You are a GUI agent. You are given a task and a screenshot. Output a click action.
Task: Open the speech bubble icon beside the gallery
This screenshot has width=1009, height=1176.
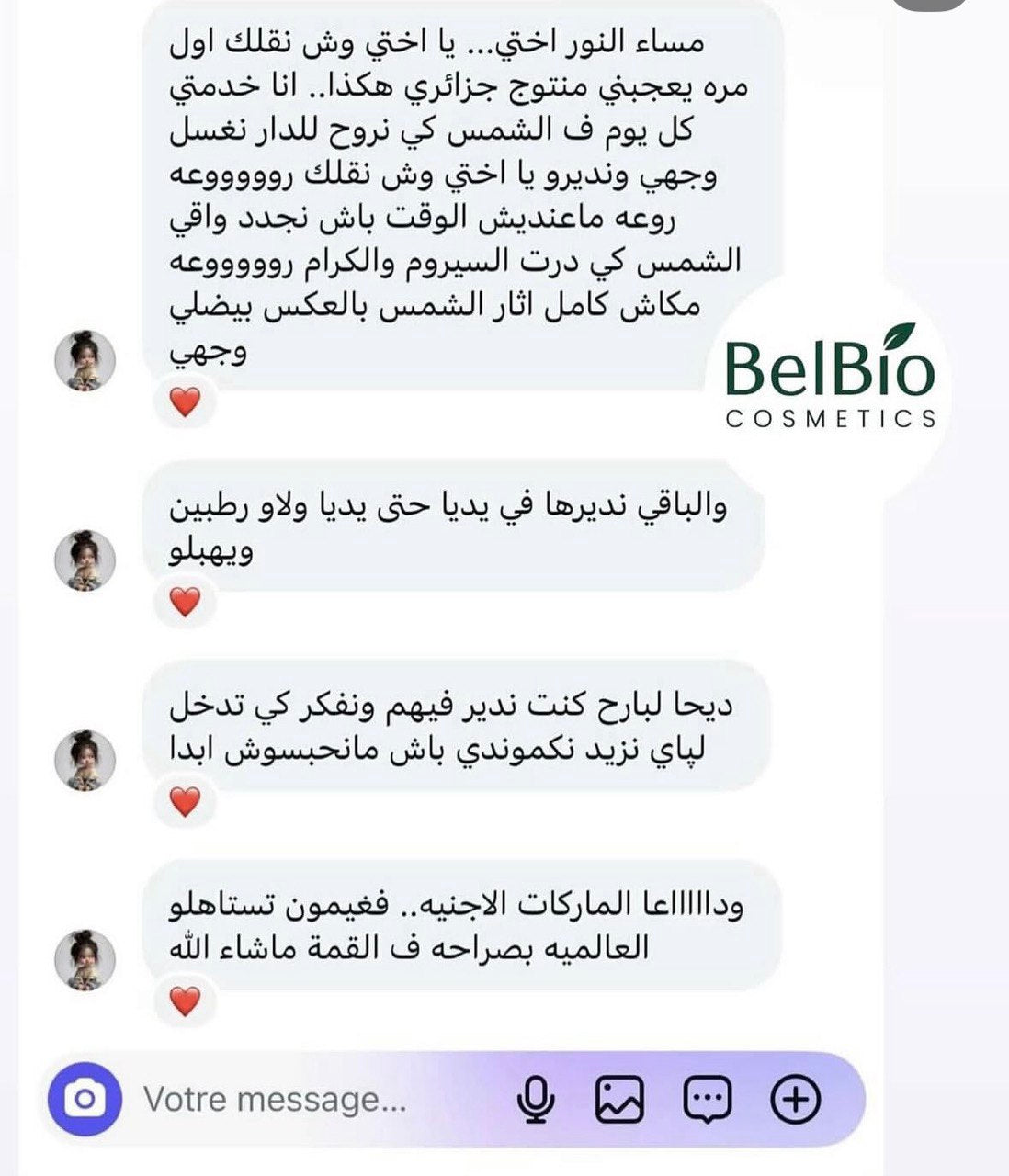coord(708,1099)
